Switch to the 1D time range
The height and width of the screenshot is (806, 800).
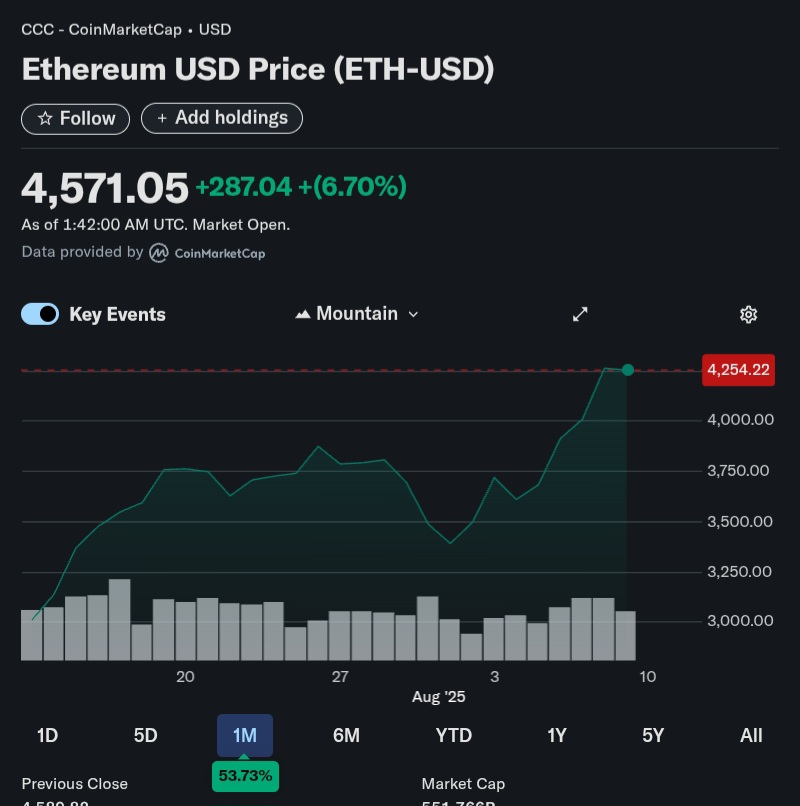47,736
